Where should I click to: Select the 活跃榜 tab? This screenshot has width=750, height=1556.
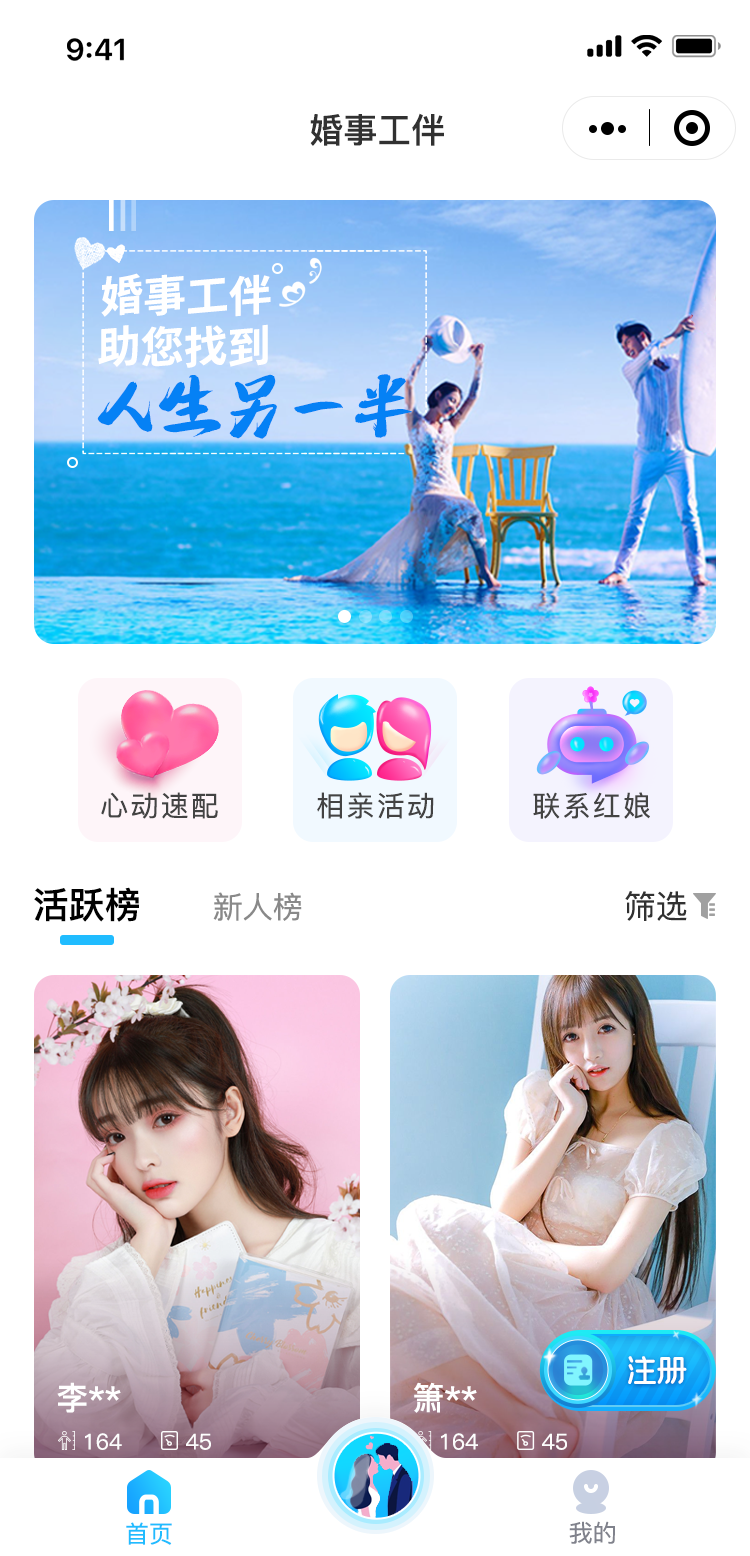[87, 905]
